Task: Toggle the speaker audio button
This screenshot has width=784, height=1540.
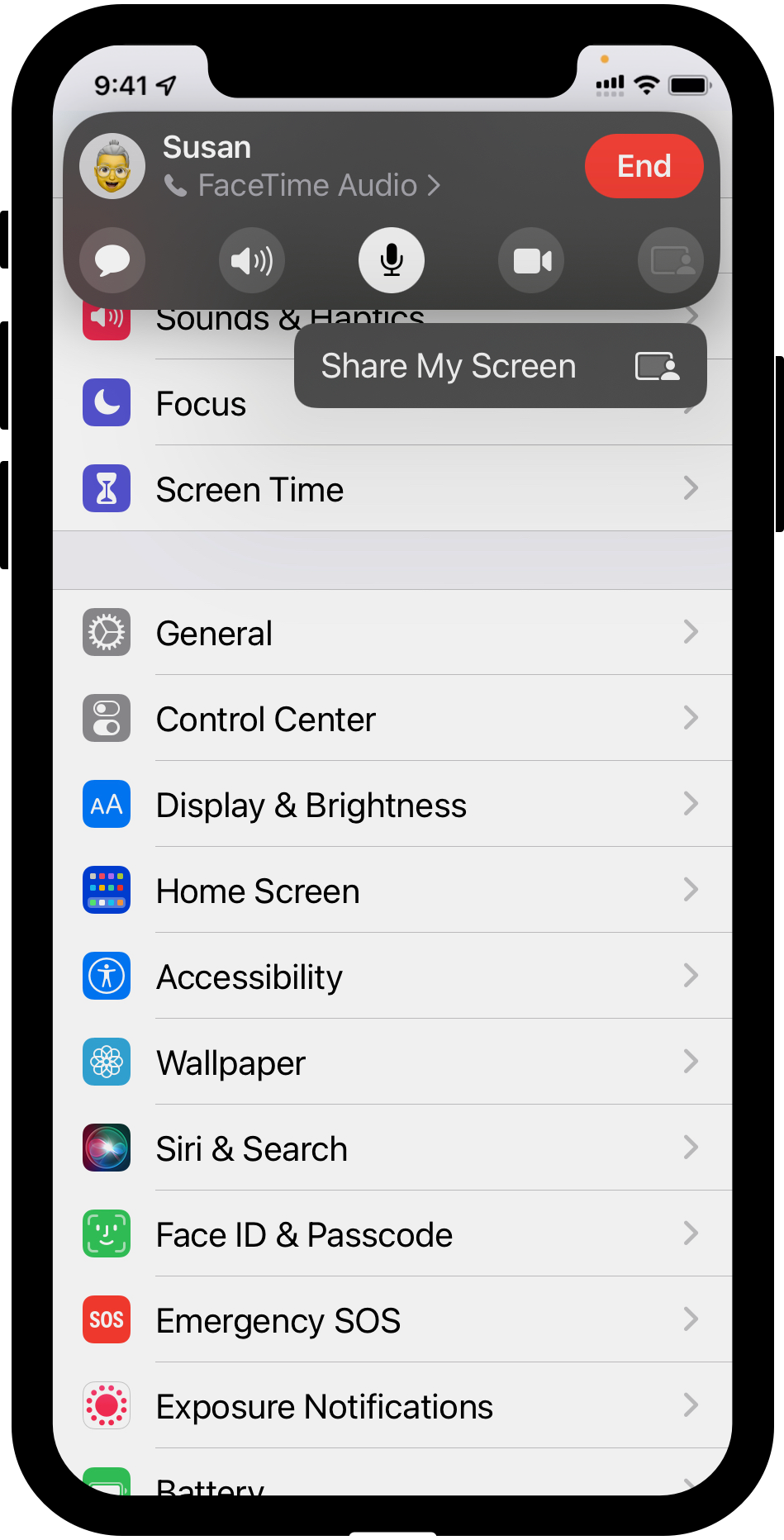Action: pyautogui.click(x=252, y=260)
